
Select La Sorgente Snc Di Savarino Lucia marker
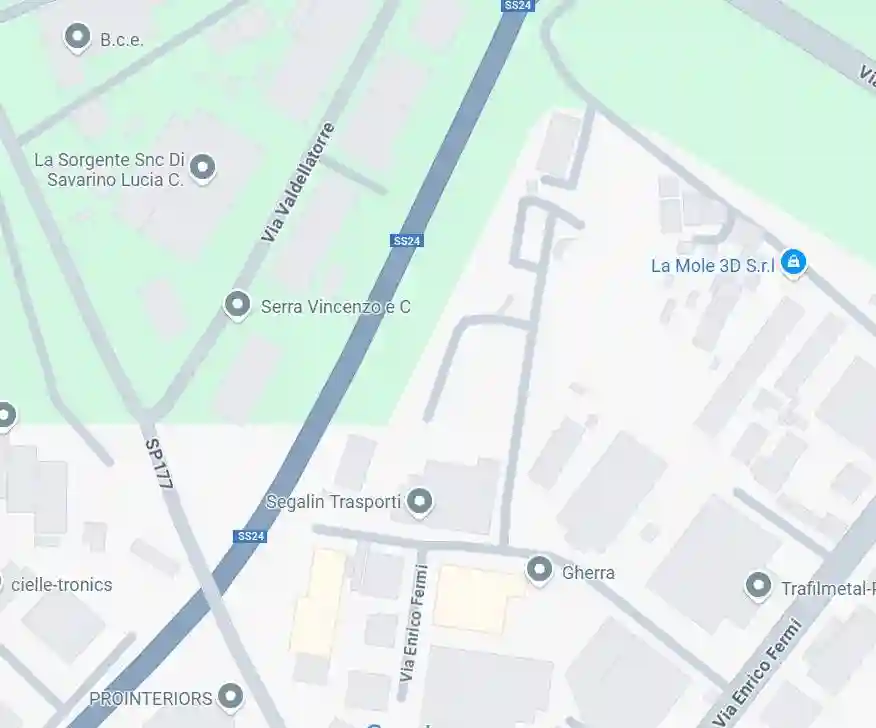coord(203,168)
